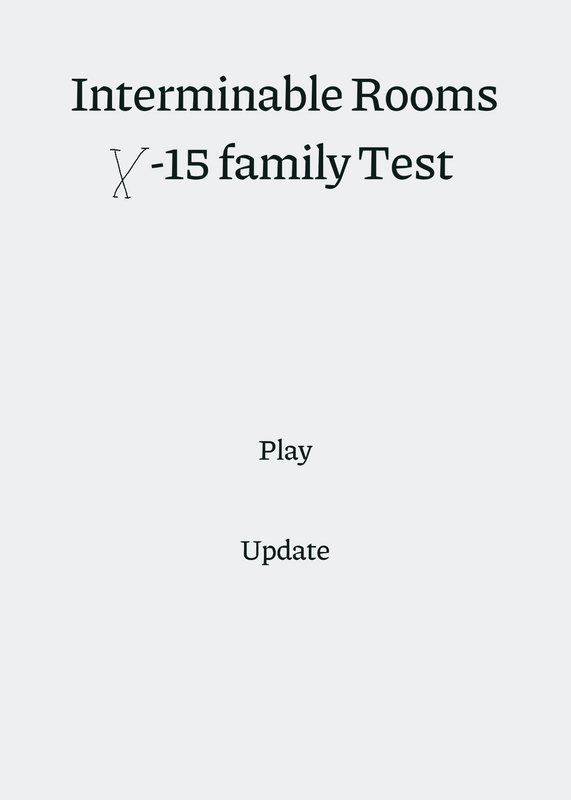Select the Update option

tap(285, 551)
